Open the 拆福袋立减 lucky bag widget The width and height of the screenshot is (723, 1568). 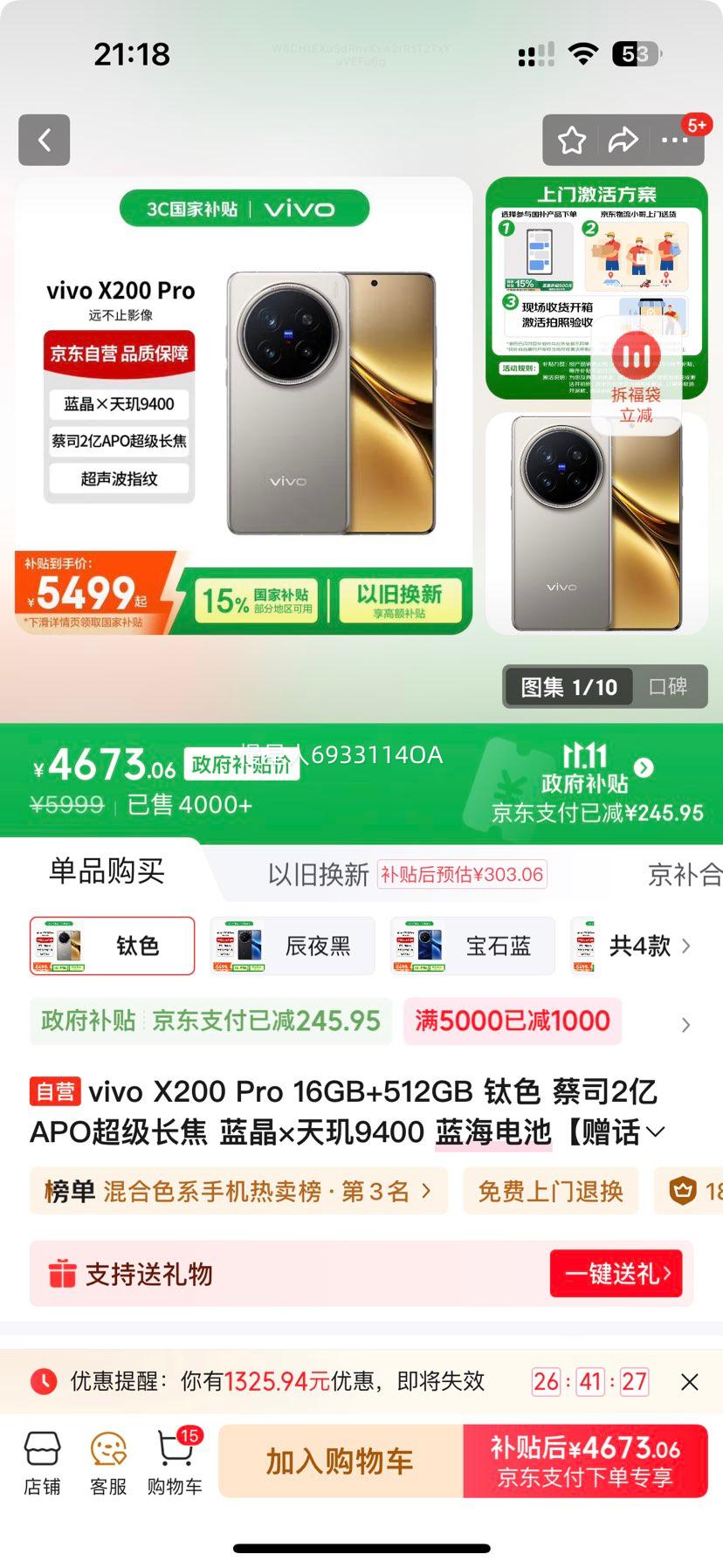point(637,375)
